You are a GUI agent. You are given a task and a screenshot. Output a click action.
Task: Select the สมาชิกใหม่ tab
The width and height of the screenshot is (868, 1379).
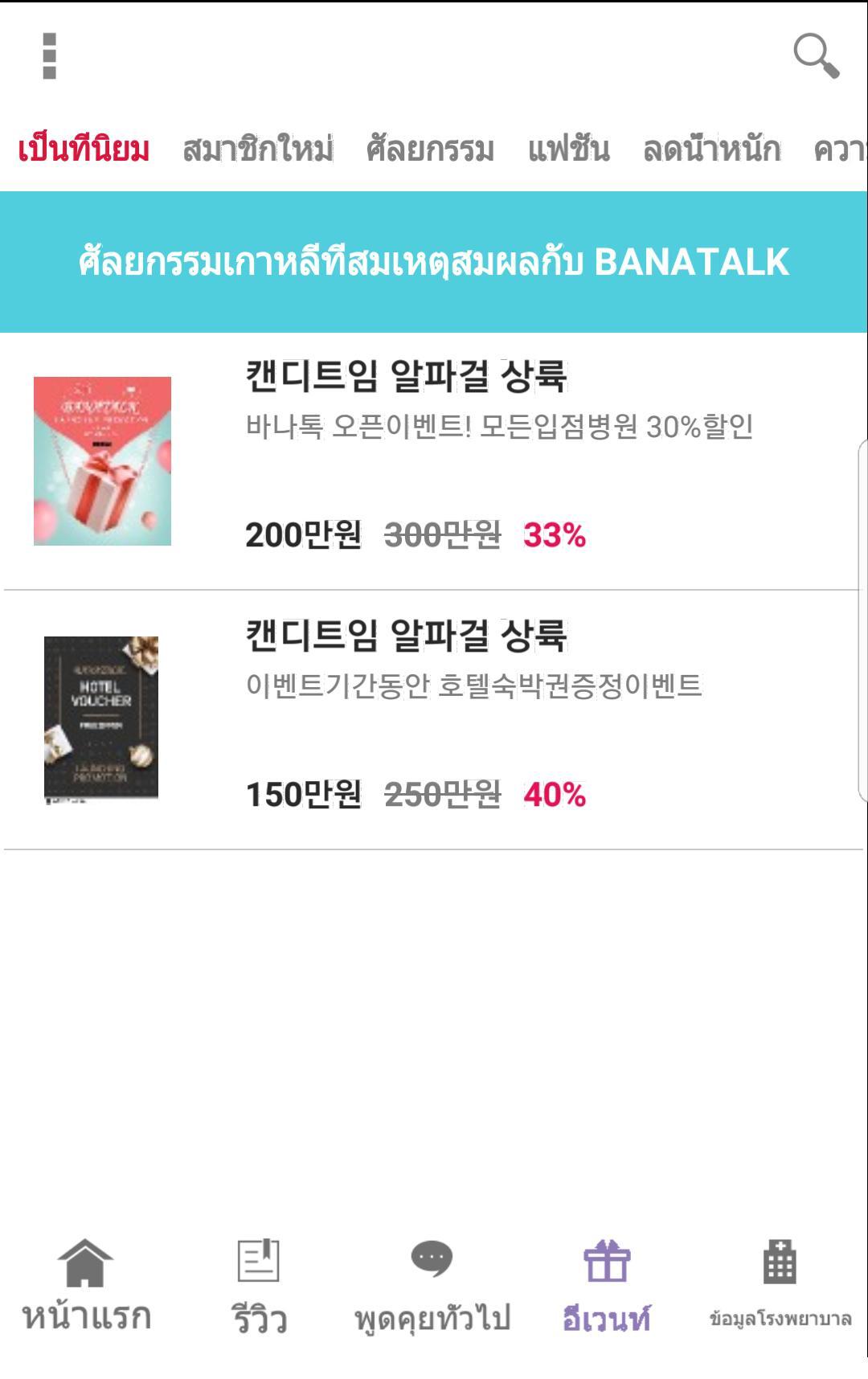tap(257, 149)
